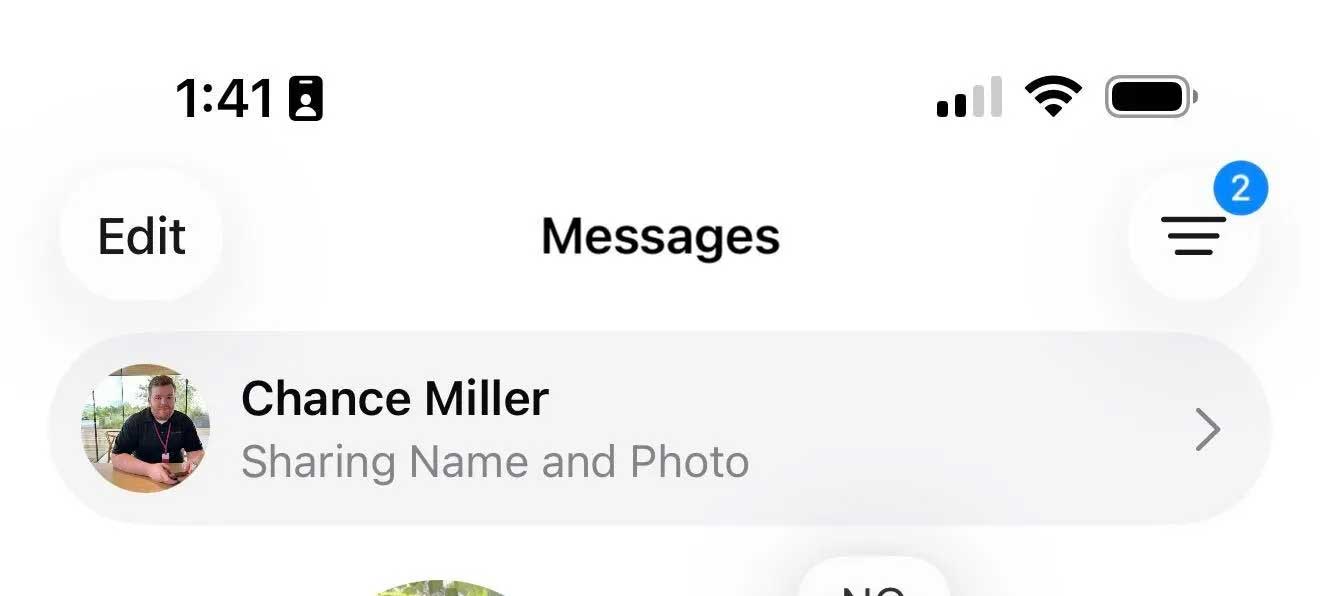Viewport: 1320px width, 596px height.
Task: Open Chance Miller name and photo sharing
Action: (x=660, y=429)
